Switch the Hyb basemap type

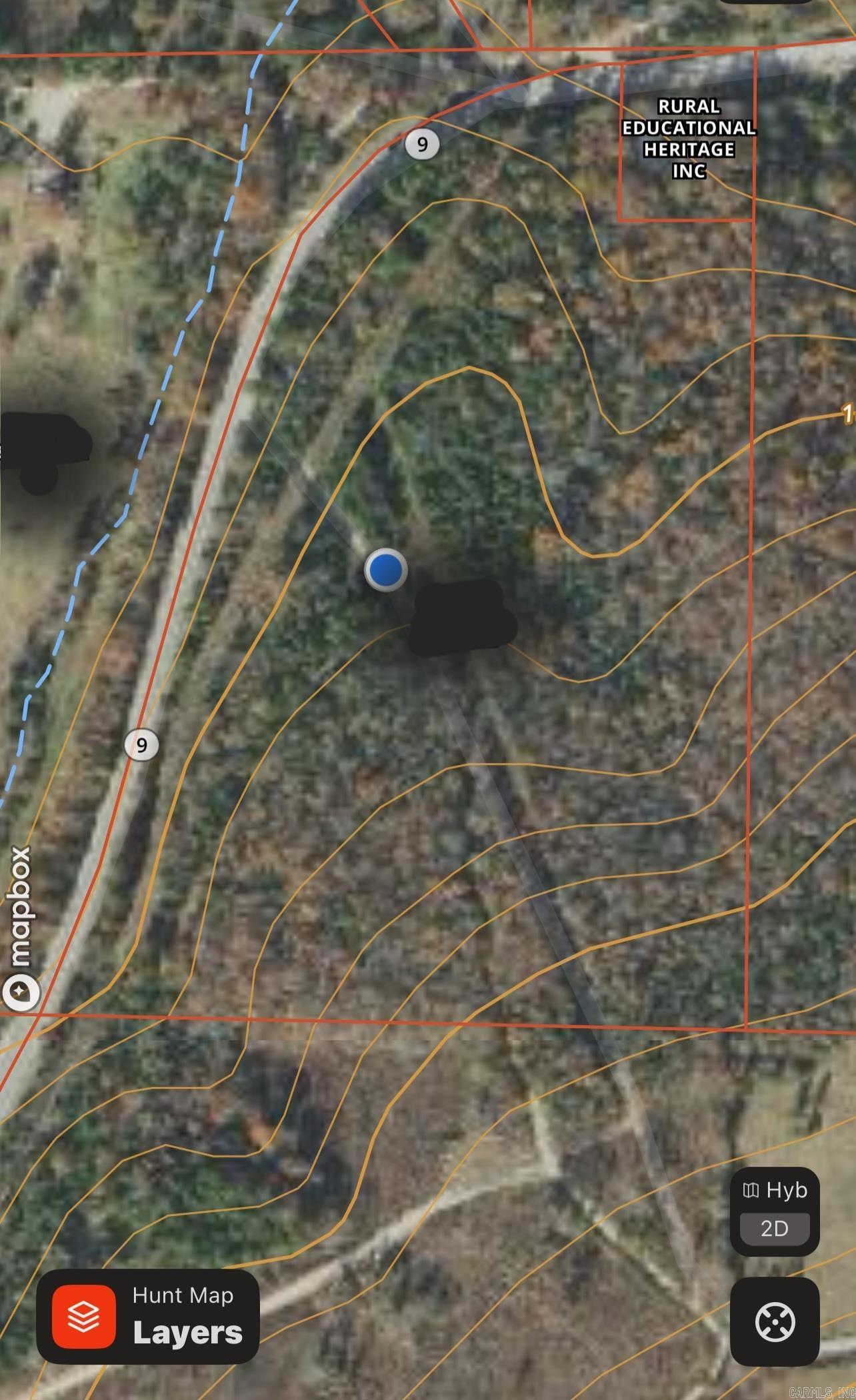pos(775,1190)
